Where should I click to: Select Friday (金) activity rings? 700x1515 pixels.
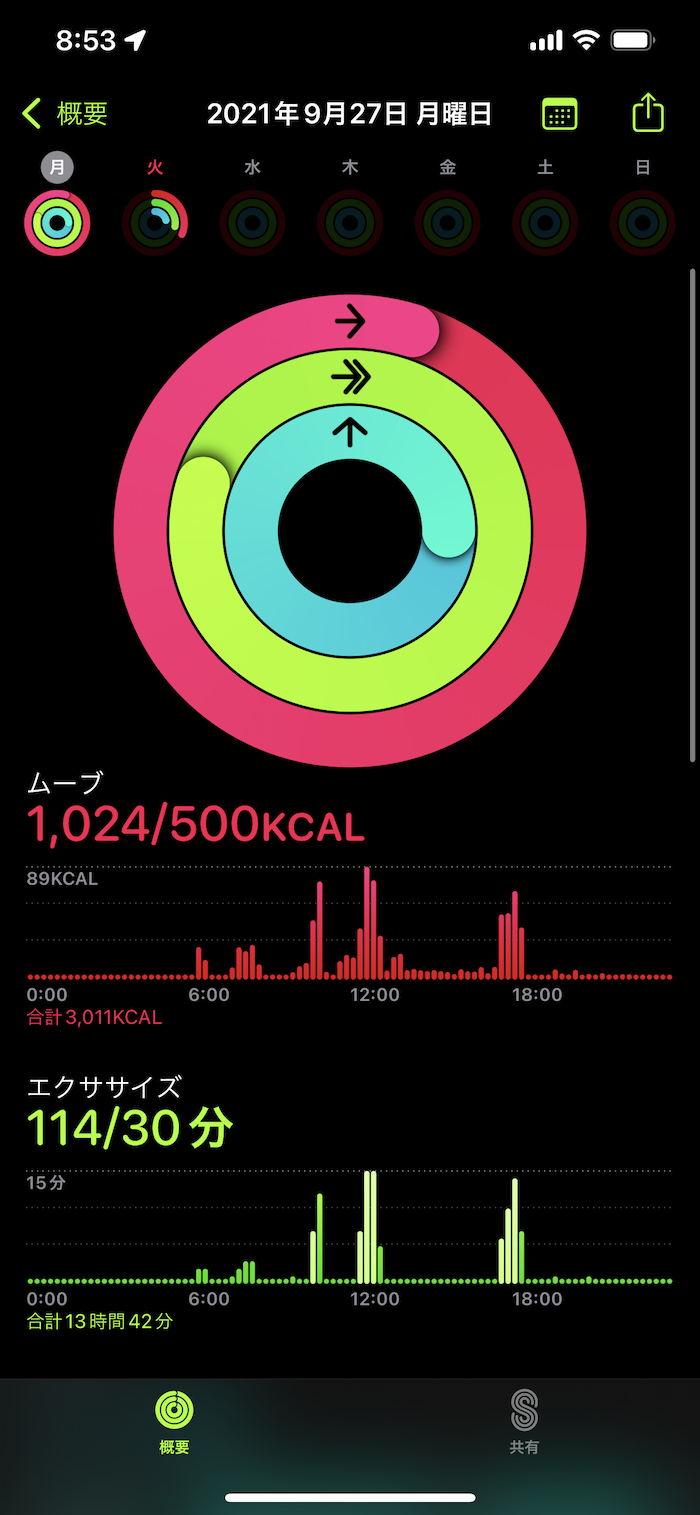pyautogui.click(x=447, y=222)
